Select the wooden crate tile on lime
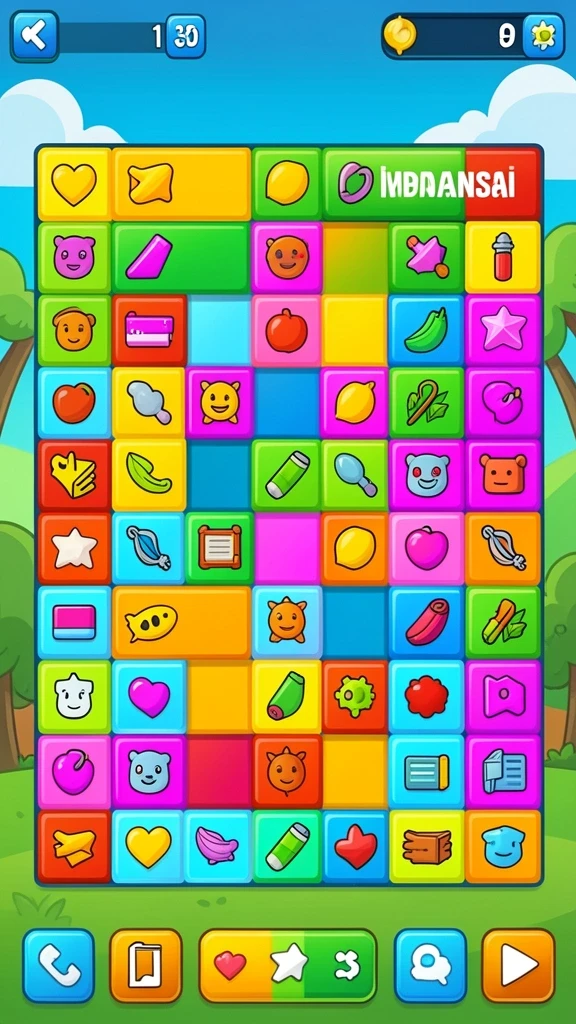The width and height of the screenshot is (576, 1024). 426,846
